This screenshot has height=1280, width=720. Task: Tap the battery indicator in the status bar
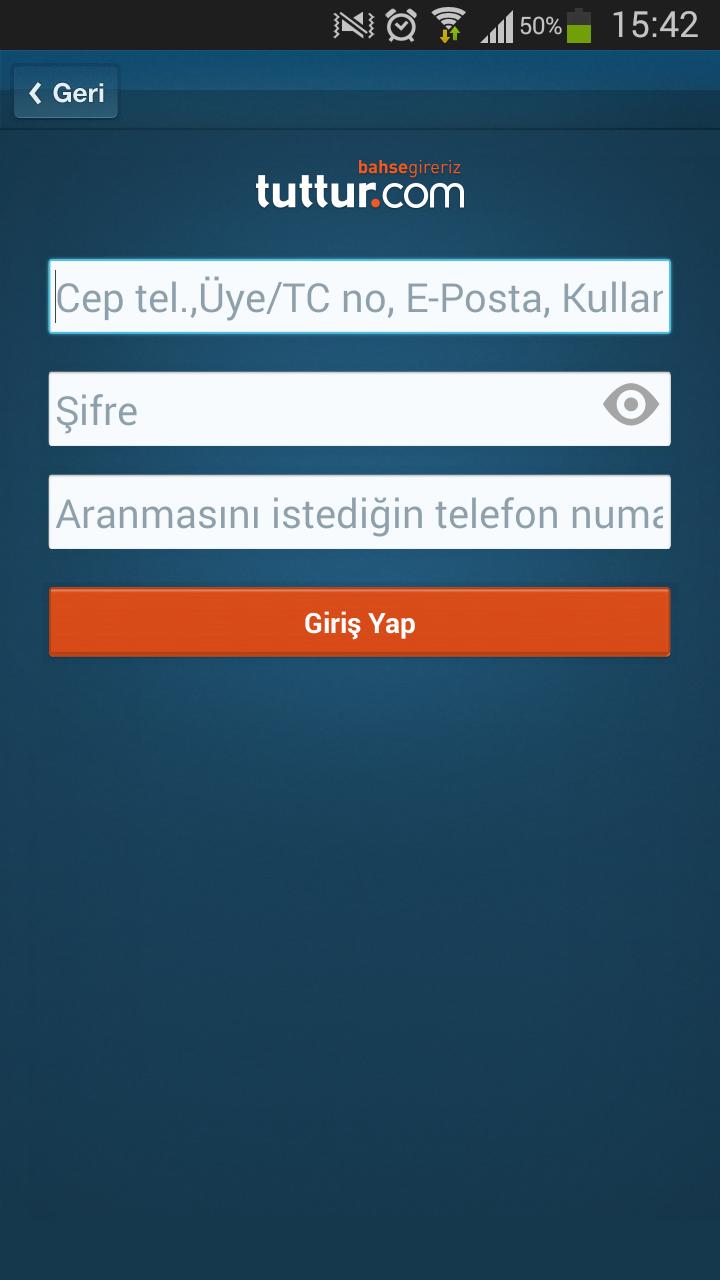tap(581, 24)
